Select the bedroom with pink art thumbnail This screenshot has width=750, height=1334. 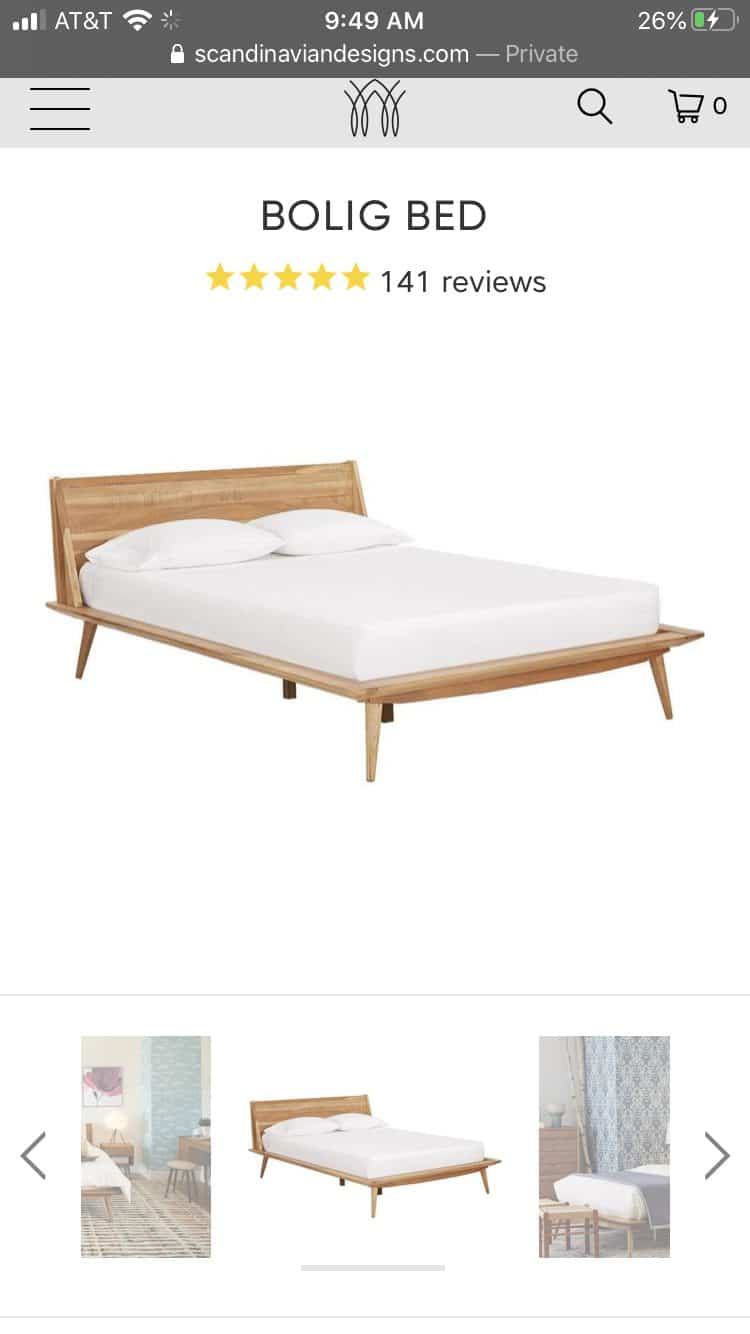146,1146
